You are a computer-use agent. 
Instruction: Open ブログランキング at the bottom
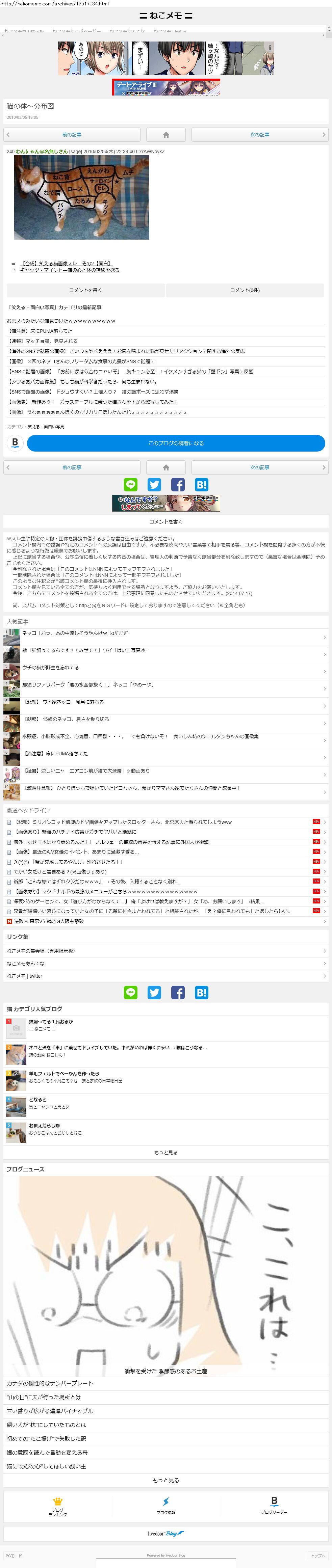[58, 1507]
